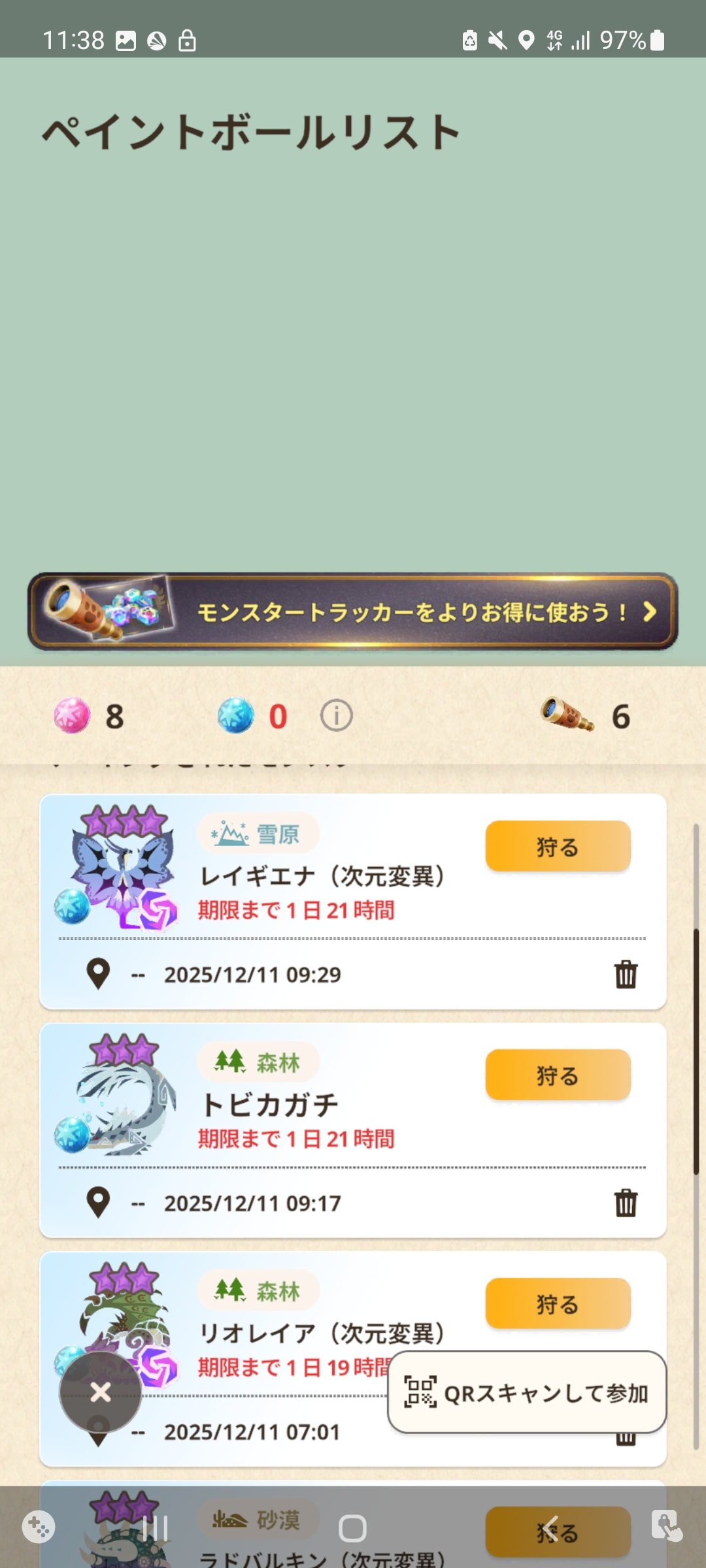The height and width of the screenshot is (1568, 706).
Task: Hunt リオレイア（次元変異） with 狩る button
Action: click(558, 1304)
